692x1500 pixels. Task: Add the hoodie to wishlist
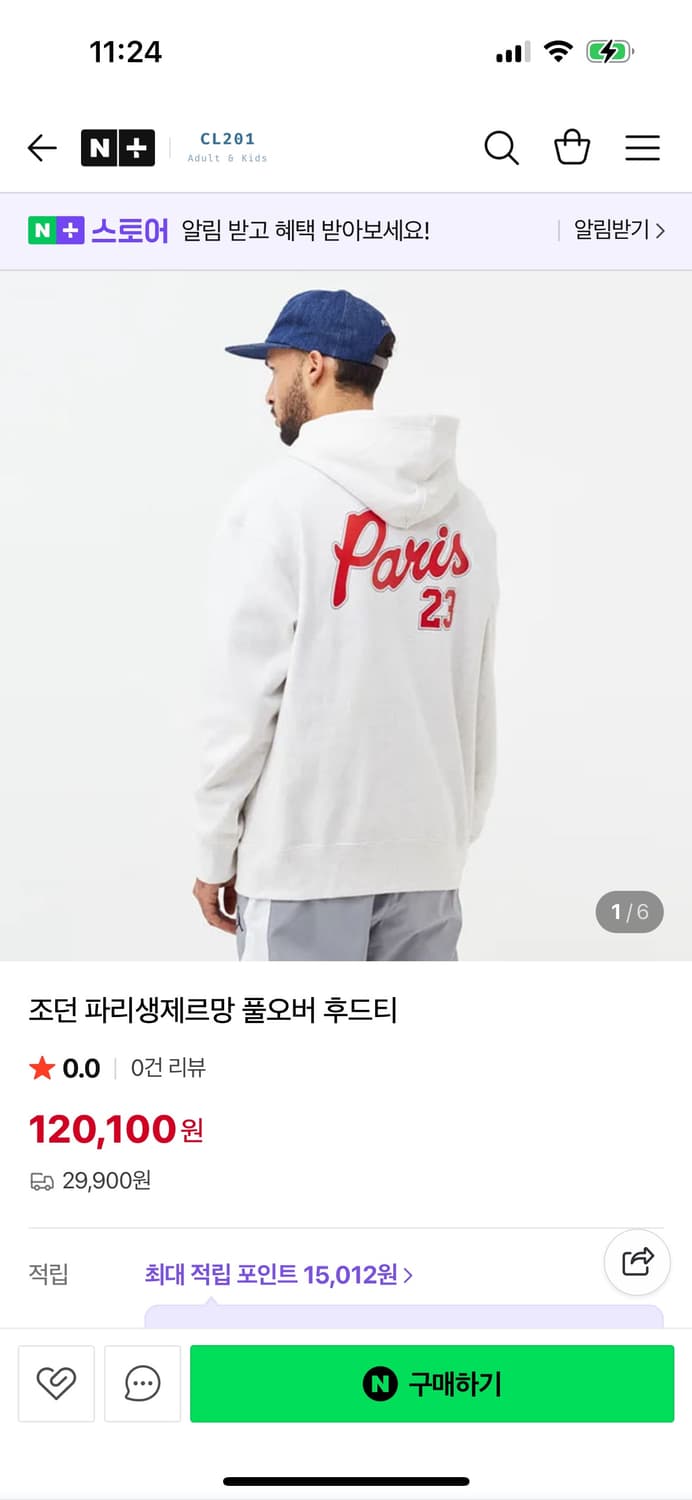pyautogui.click(x=57, y=1384)
